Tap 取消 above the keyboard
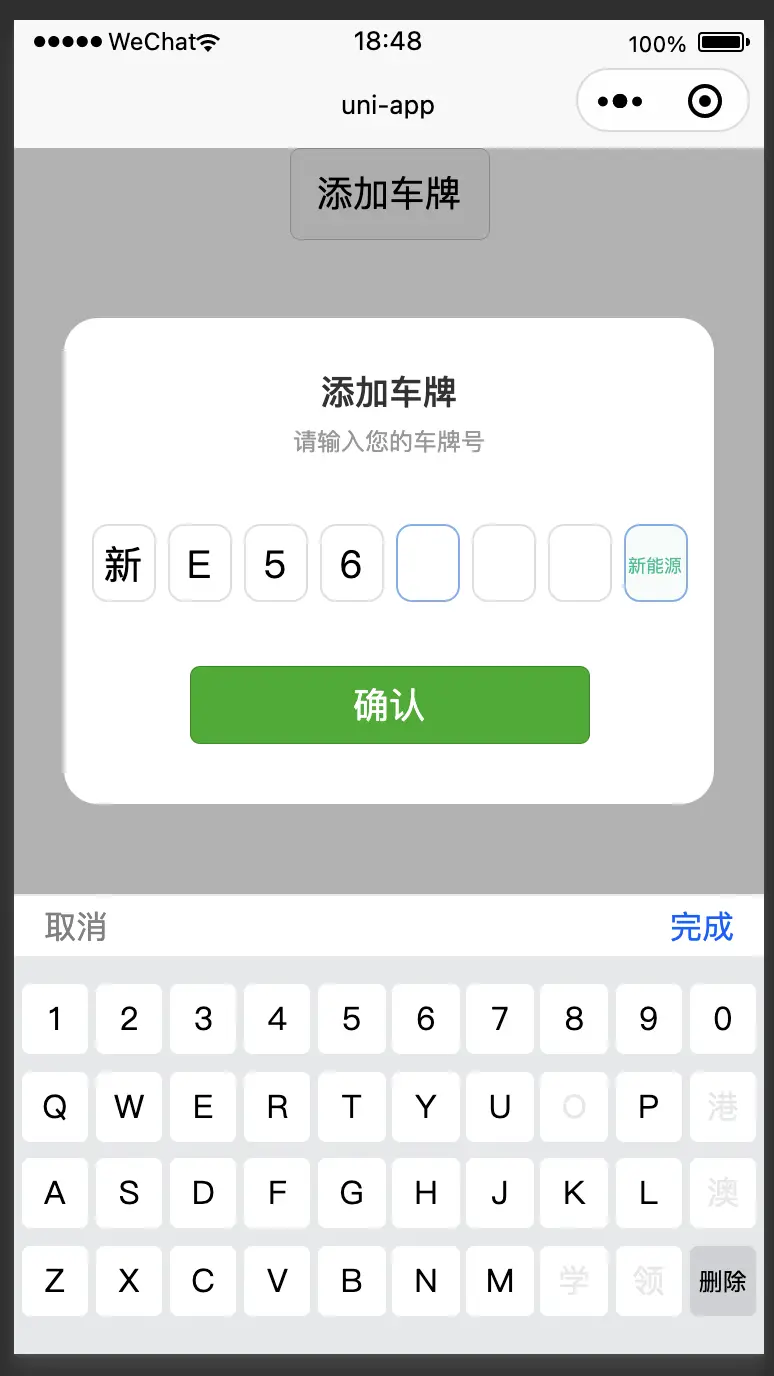 point(76,927)
